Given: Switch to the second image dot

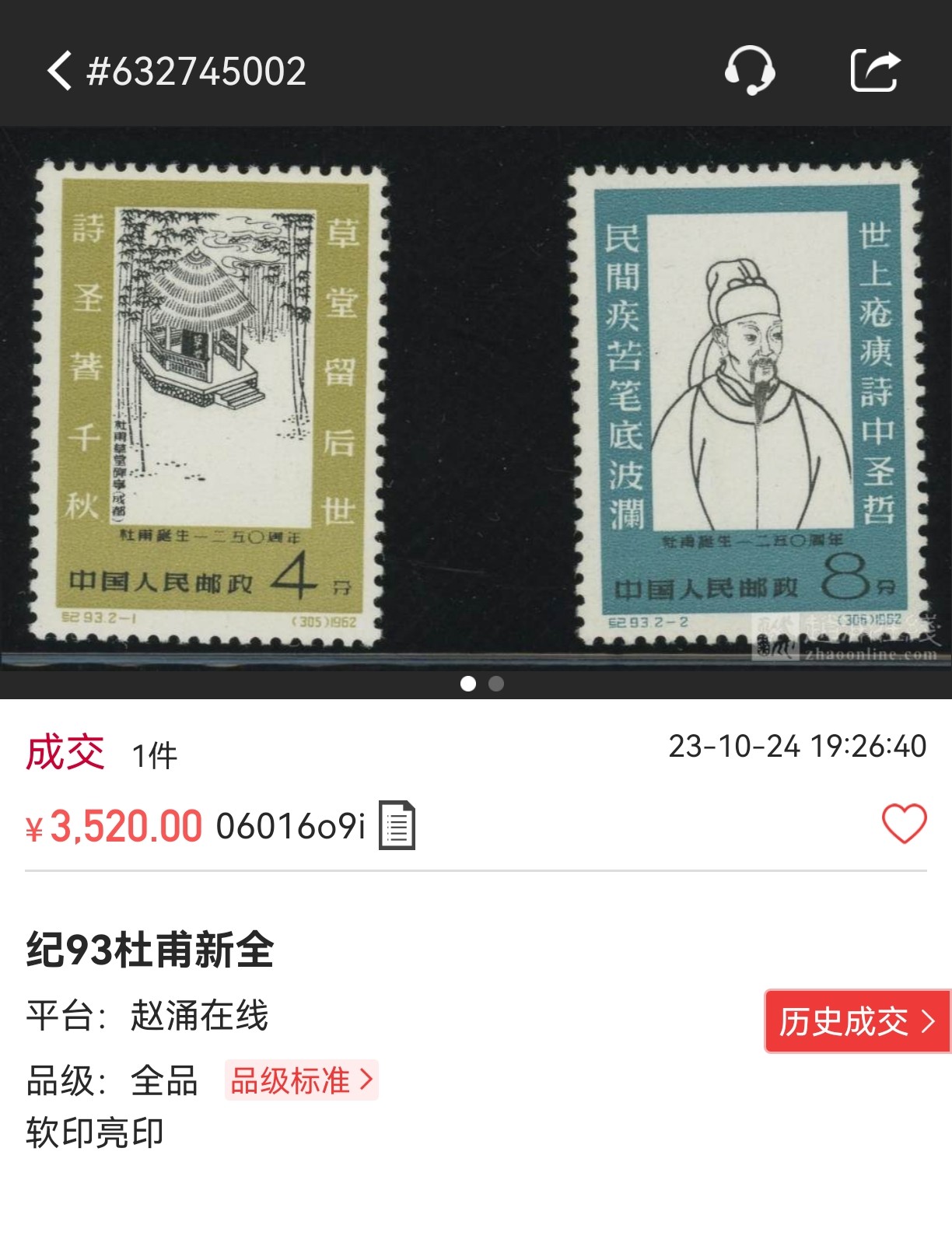Looking at the screenshot, I should (496, 684).
